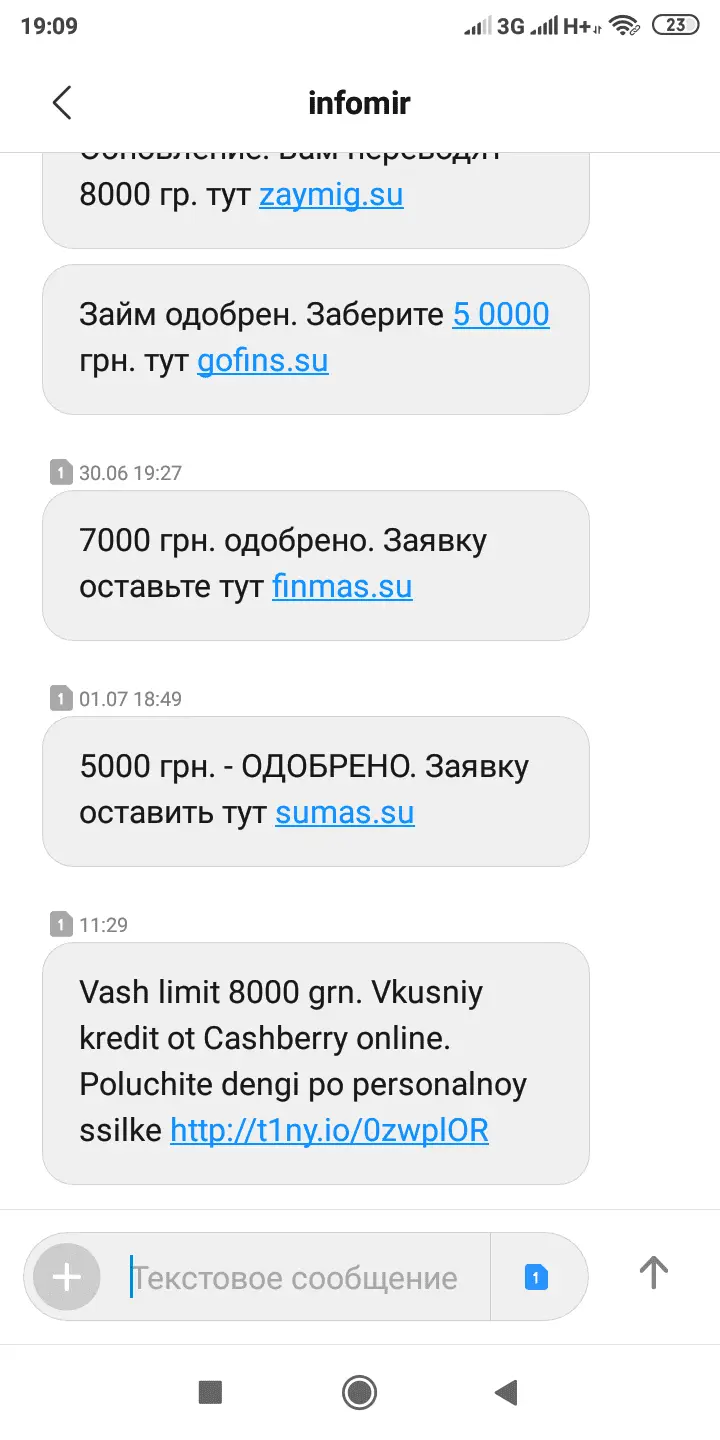The image size is (720, 1440).
Task: Send message with the arrow button
Action: click(x=653, y=1273)
